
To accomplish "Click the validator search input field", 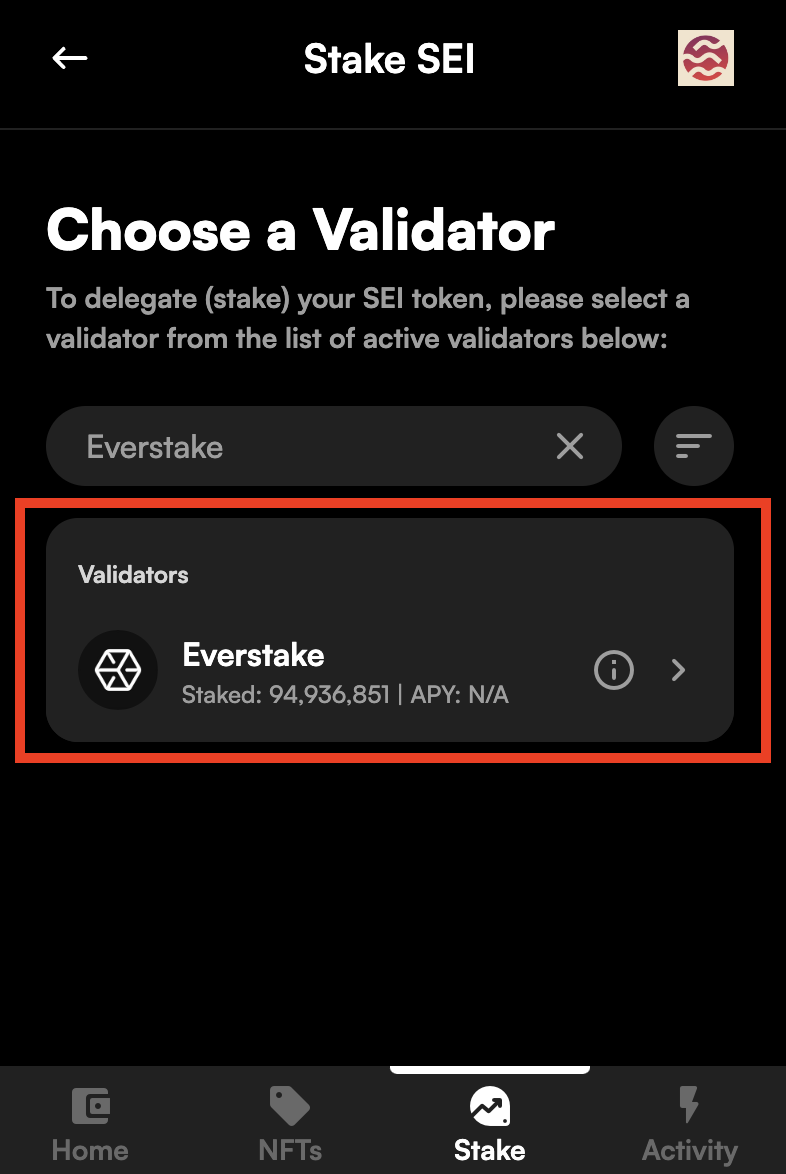I will pos(300,446).
